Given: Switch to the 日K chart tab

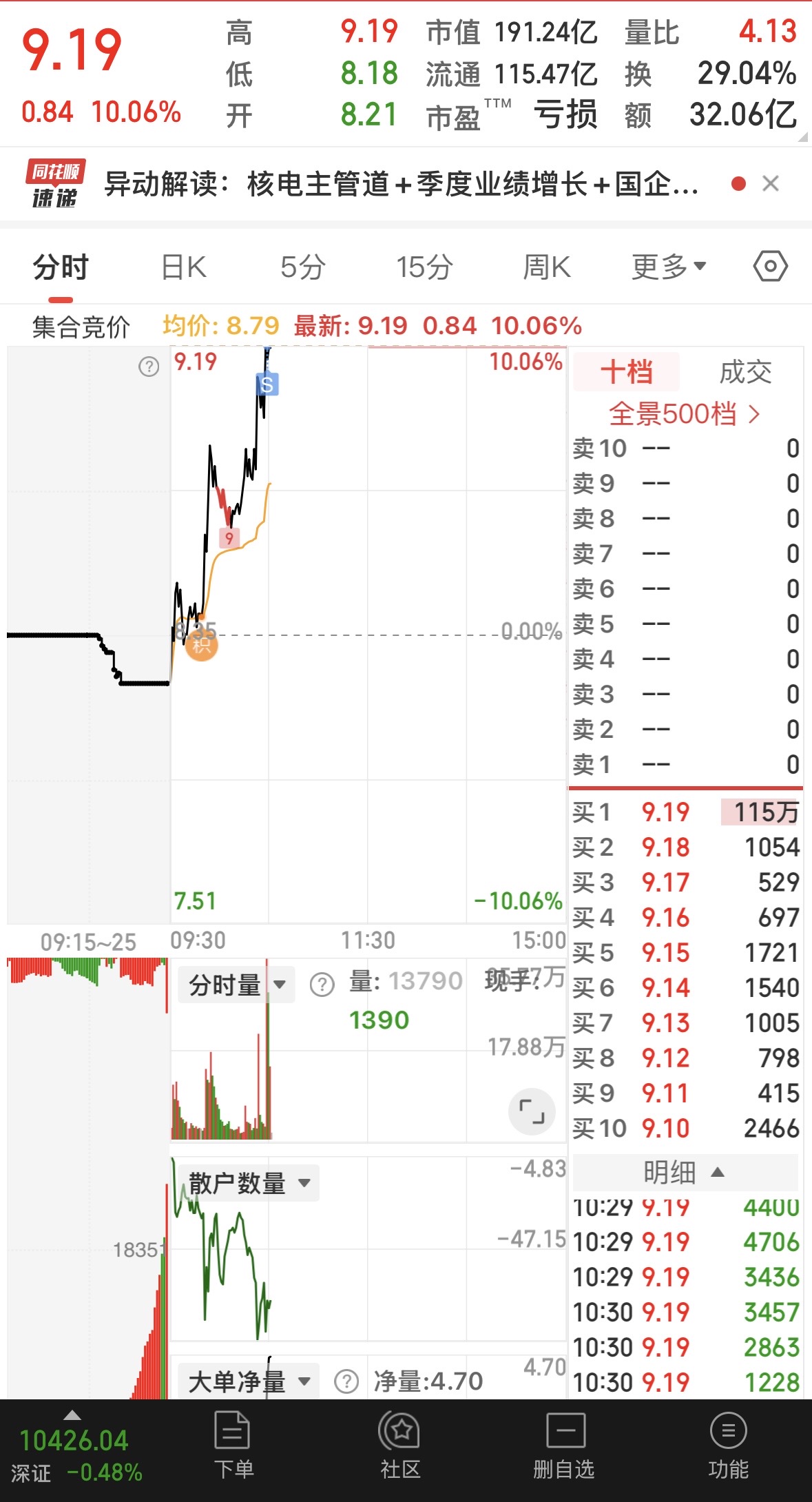Looking at the screenshot, I should (x=183, y=267).
